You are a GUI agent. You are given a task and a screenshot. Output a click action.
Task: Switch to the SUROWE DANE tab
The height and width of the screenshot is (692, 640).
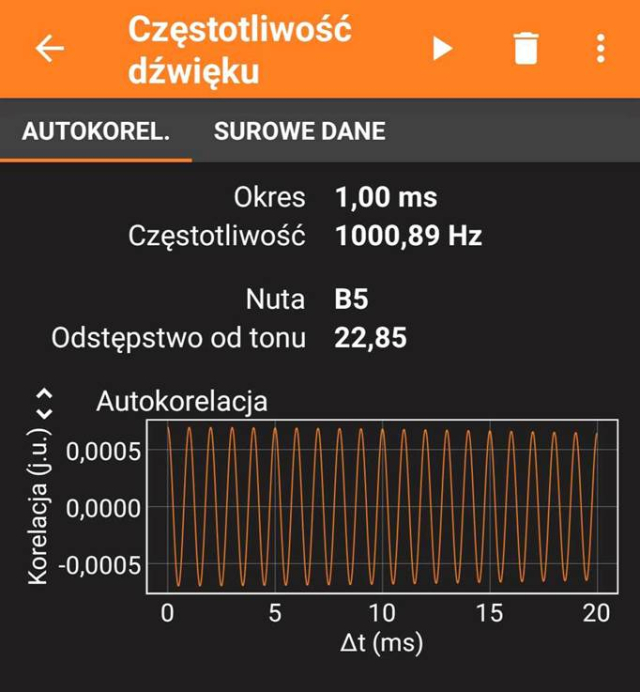[300, 131]
